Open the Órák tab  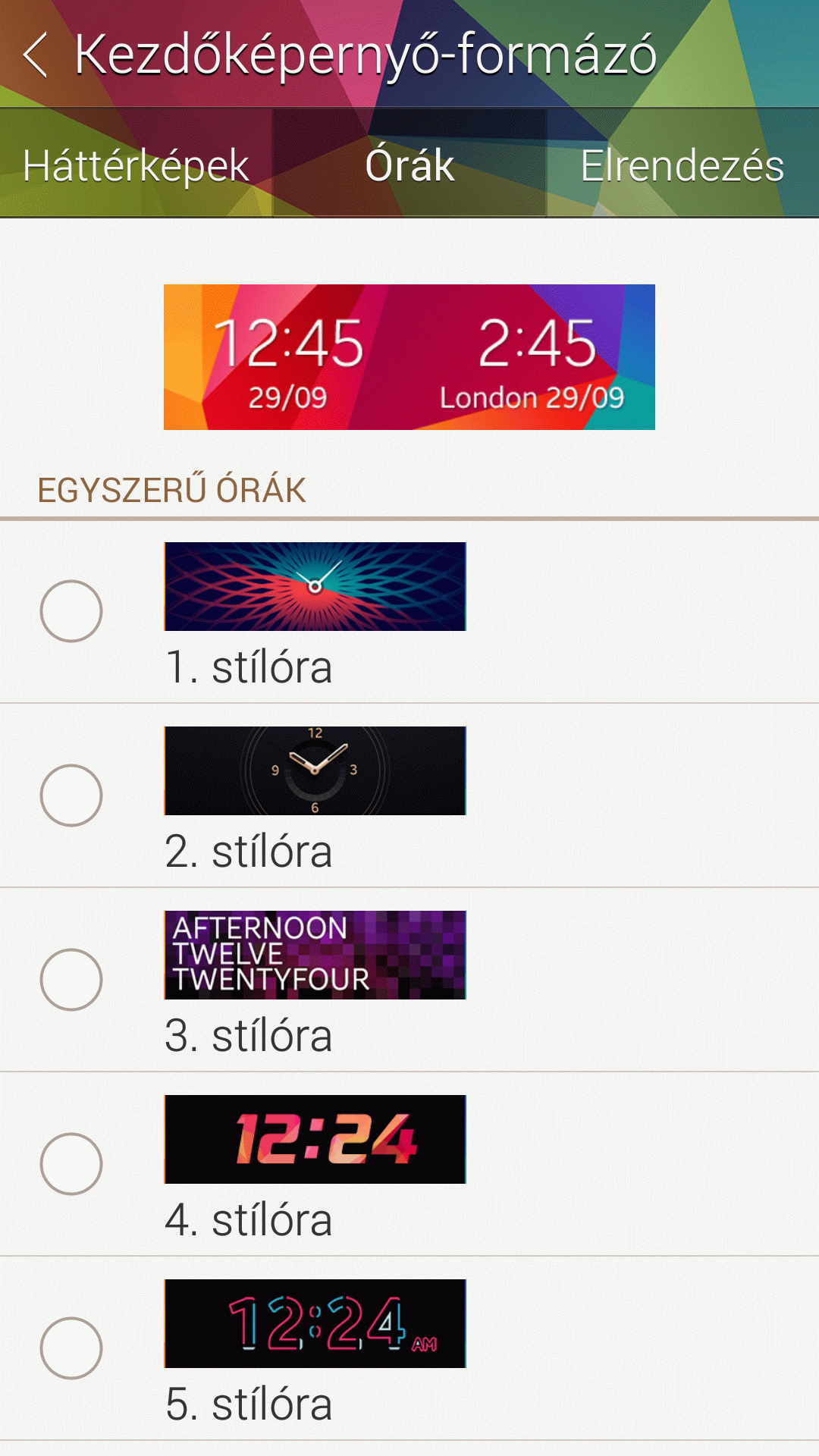[x=409, y=165]
